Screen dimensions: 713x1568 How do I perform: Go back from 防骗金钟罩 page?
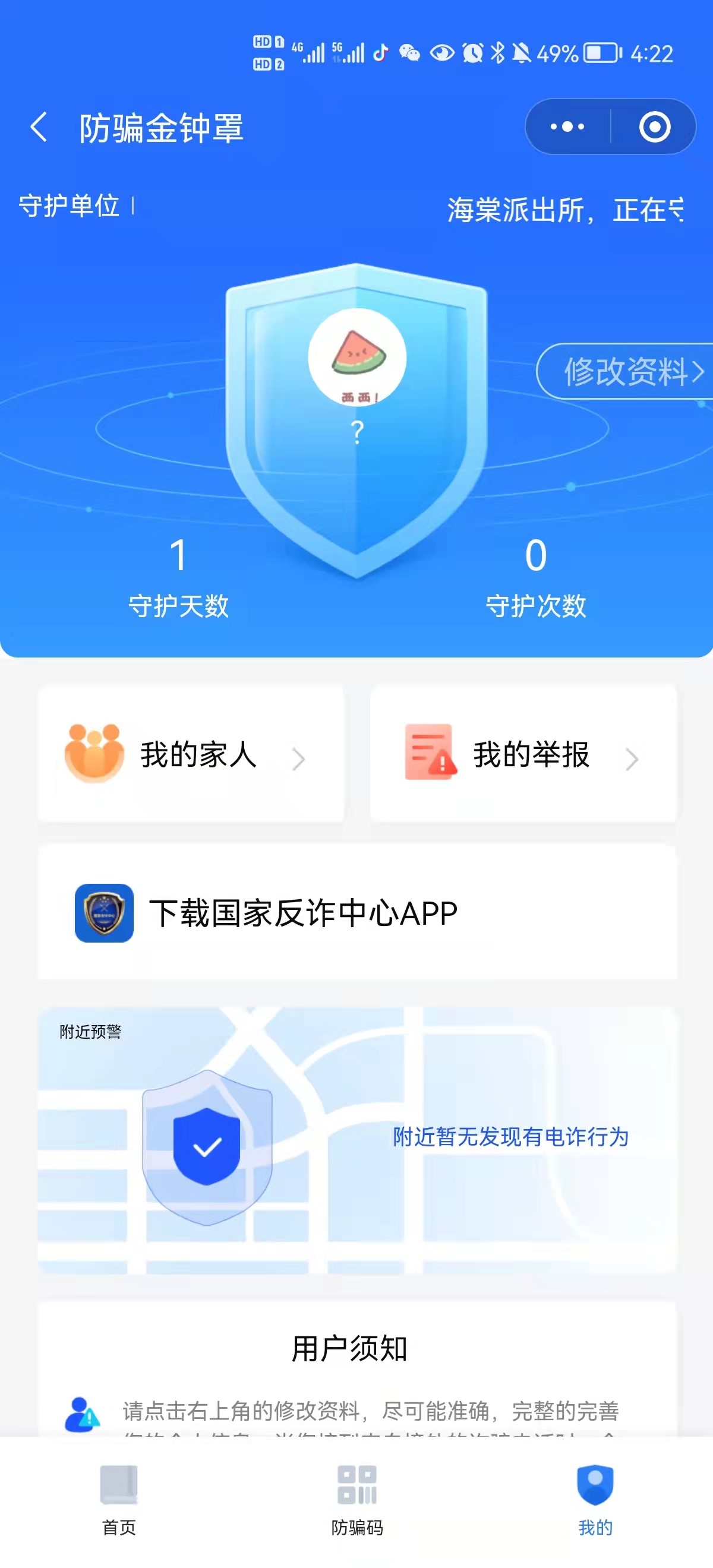pos(39,127)
